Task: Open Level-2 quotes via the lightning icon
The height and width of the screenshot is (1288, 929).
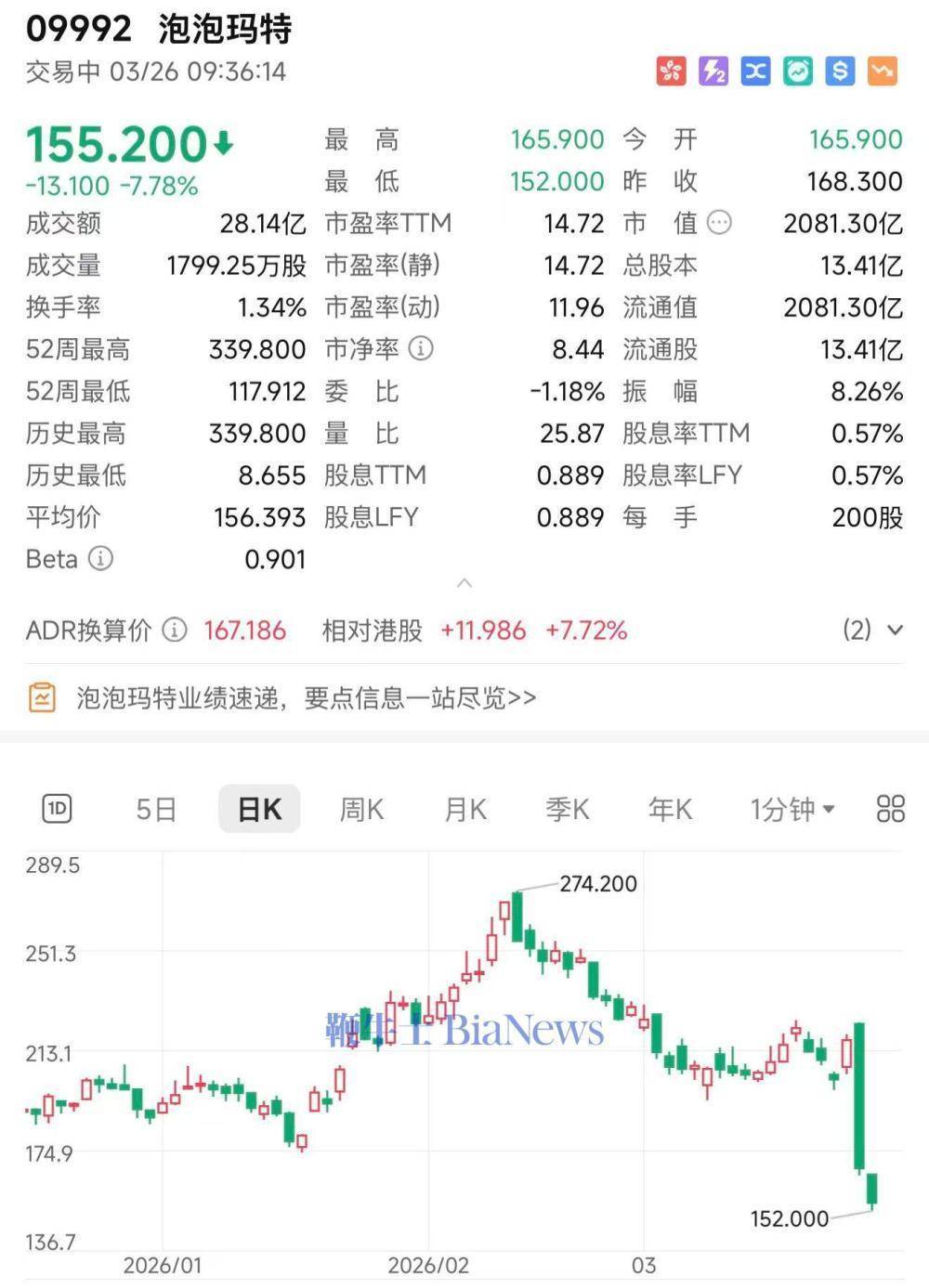Action: click(713, 71)
